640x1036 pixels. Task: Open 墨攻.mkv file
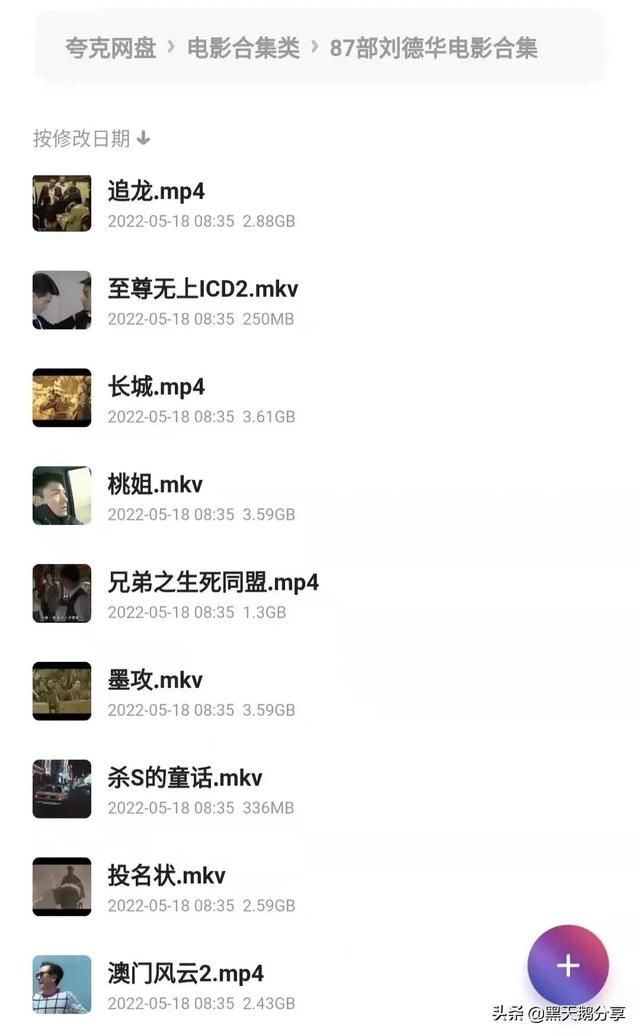[x=155, y=680]
